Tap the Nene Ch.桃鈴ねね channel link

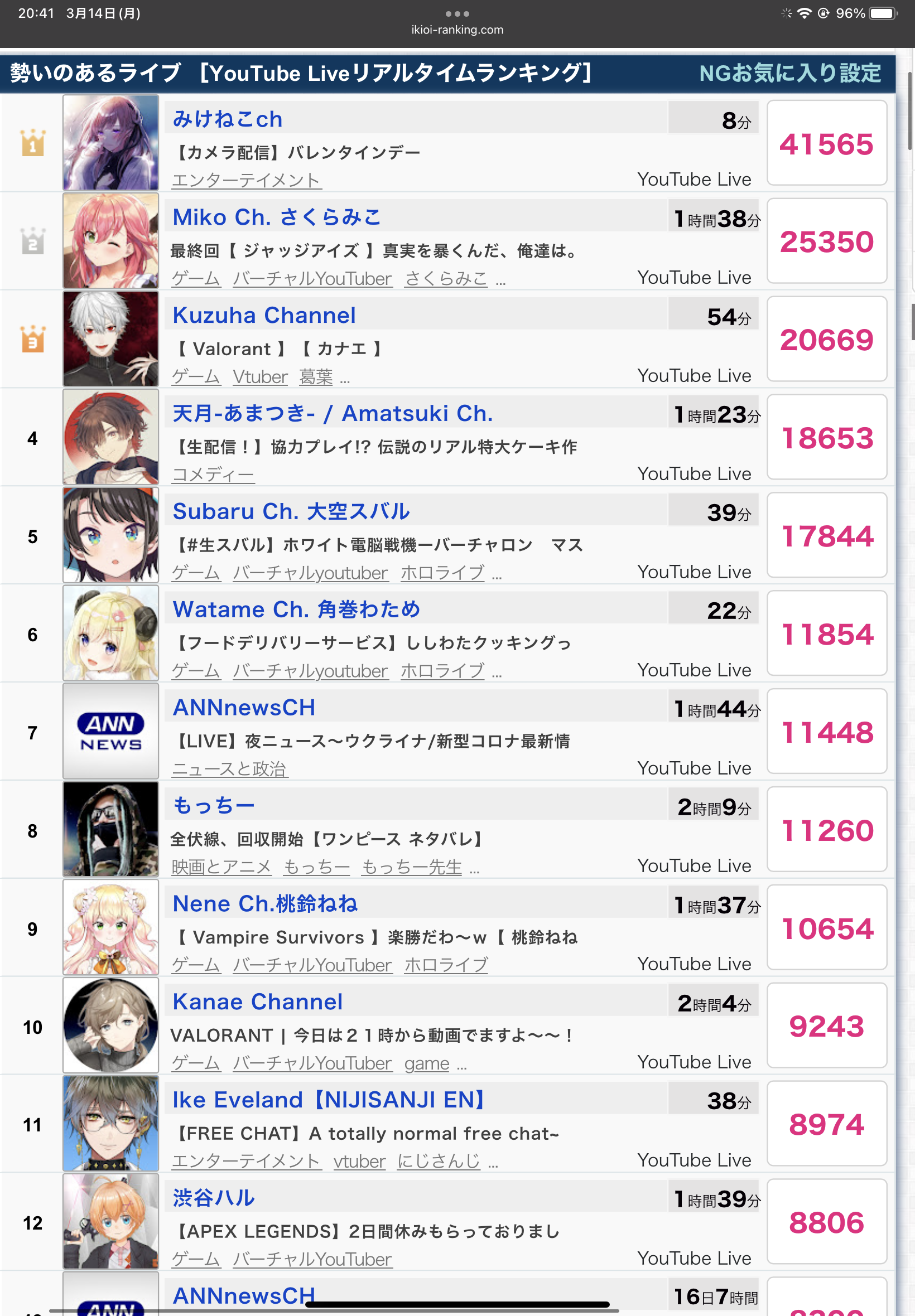265,903
